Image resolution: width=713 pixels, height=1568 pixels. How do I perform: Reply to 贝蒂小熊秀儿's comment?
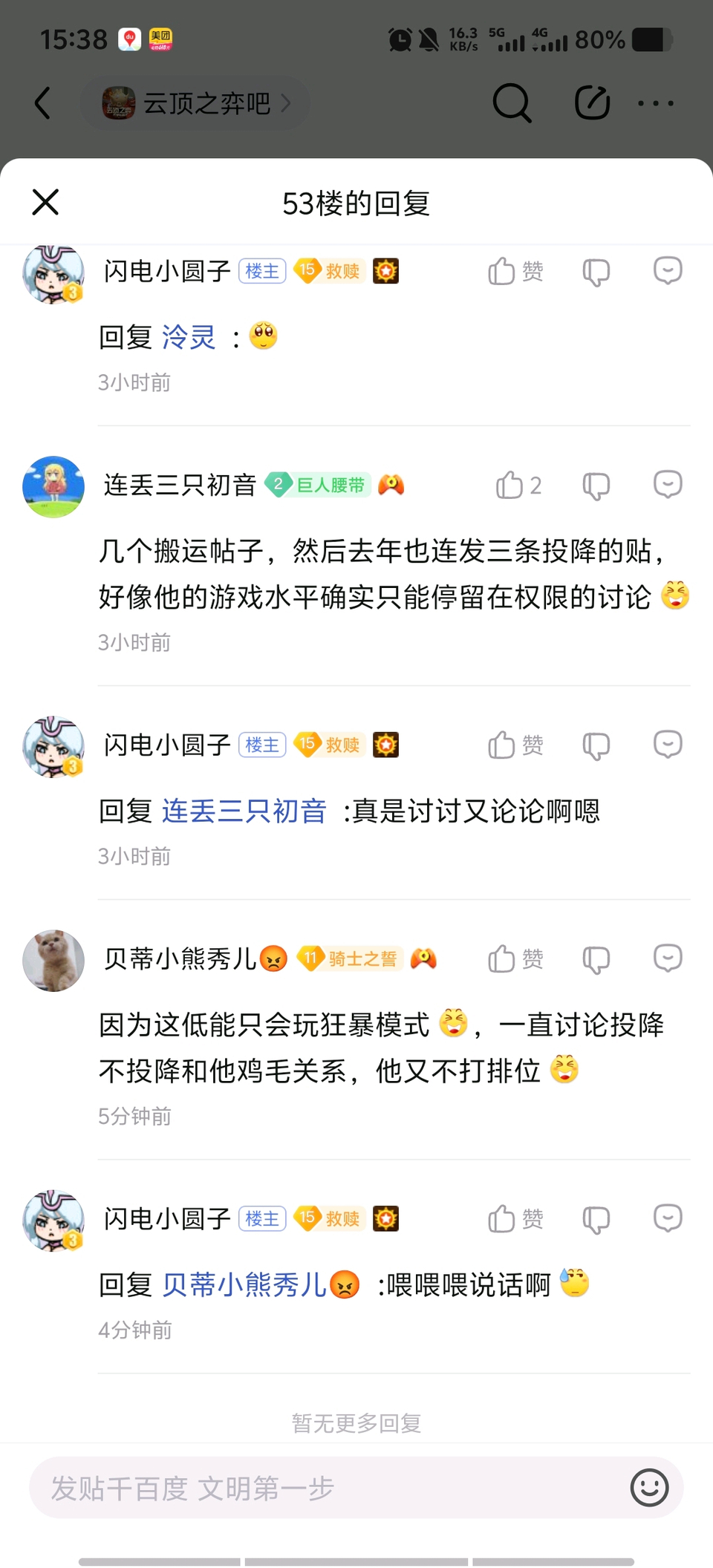tap(667, 958)
